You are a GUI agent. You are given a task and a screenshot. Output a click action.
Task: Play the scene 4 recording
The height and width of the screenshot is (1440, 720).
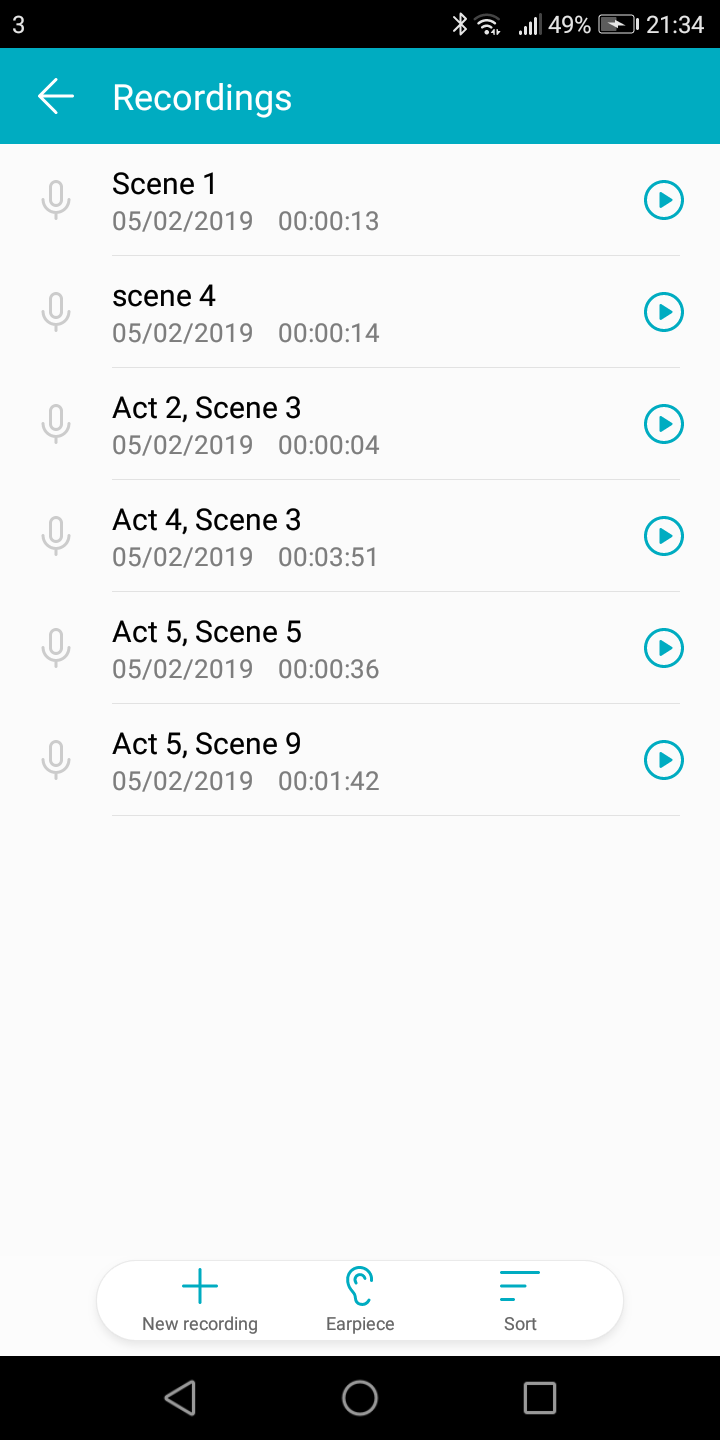tap(663, 312)
